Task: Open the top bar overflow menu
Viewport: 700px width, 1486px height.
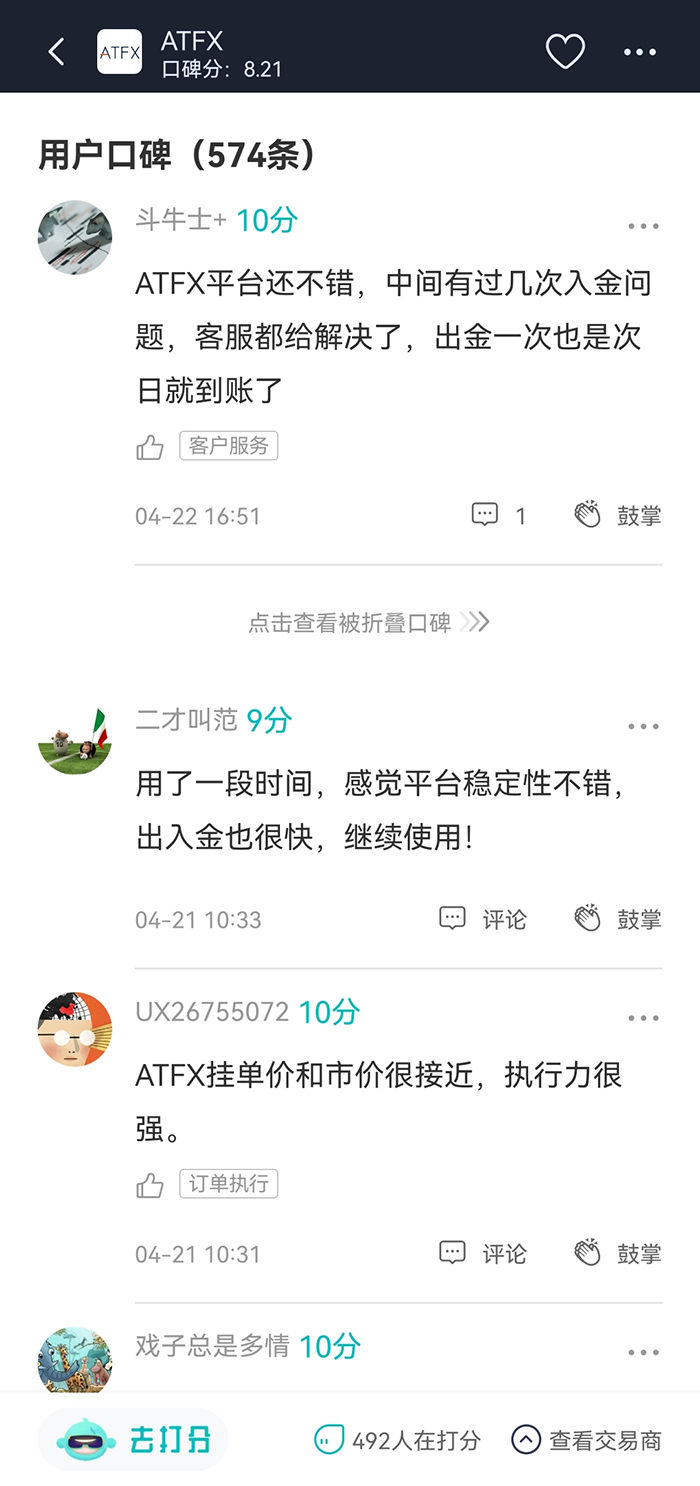Action: pos(640,52)
